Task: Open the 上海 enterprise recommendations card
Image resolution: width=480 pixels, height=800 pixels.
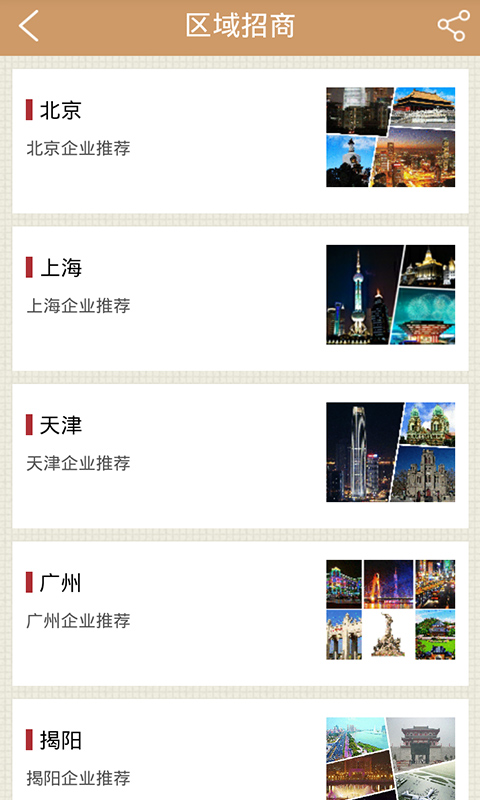Action: pos(240,299)
